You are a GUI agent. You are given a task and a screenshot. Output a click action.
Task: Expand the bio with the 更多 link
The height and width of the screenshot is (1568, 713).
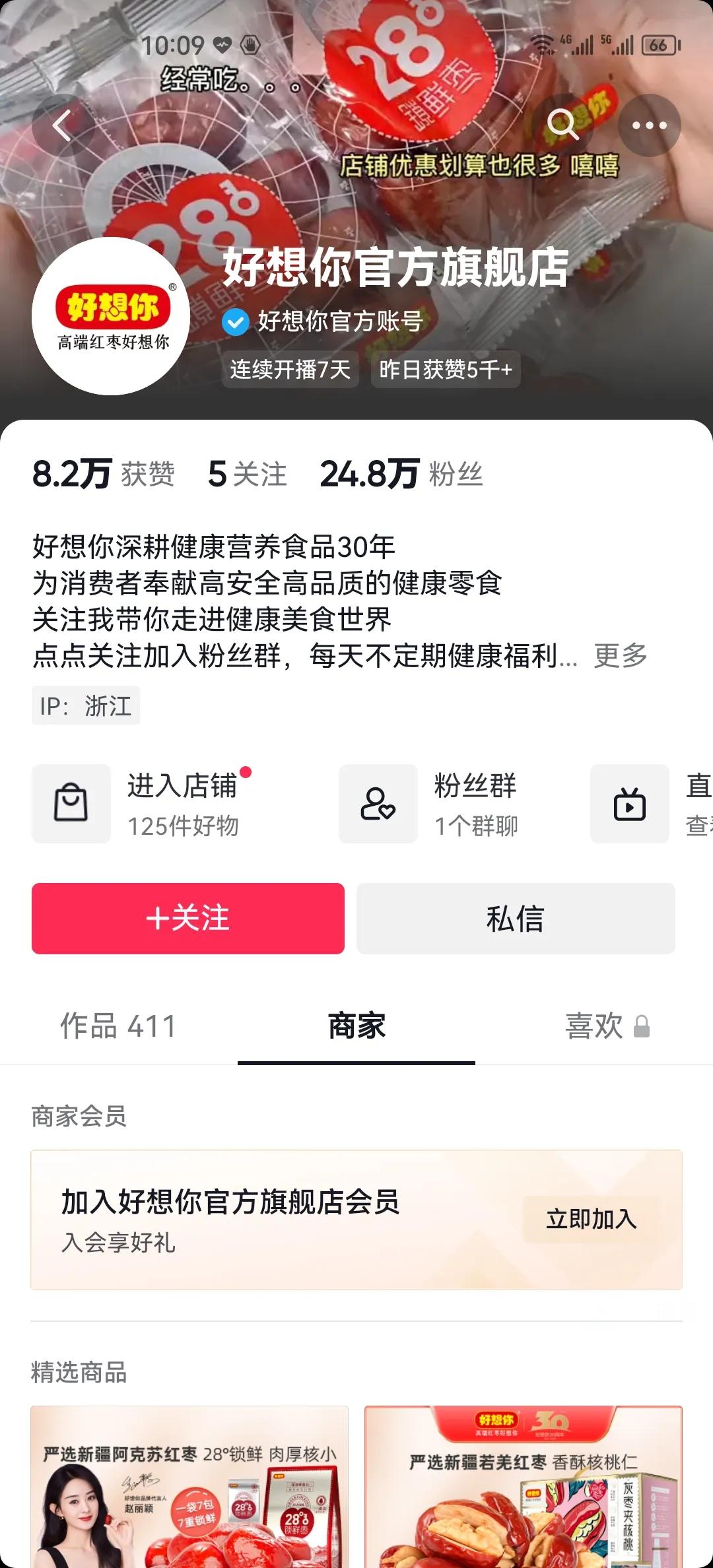619,656
